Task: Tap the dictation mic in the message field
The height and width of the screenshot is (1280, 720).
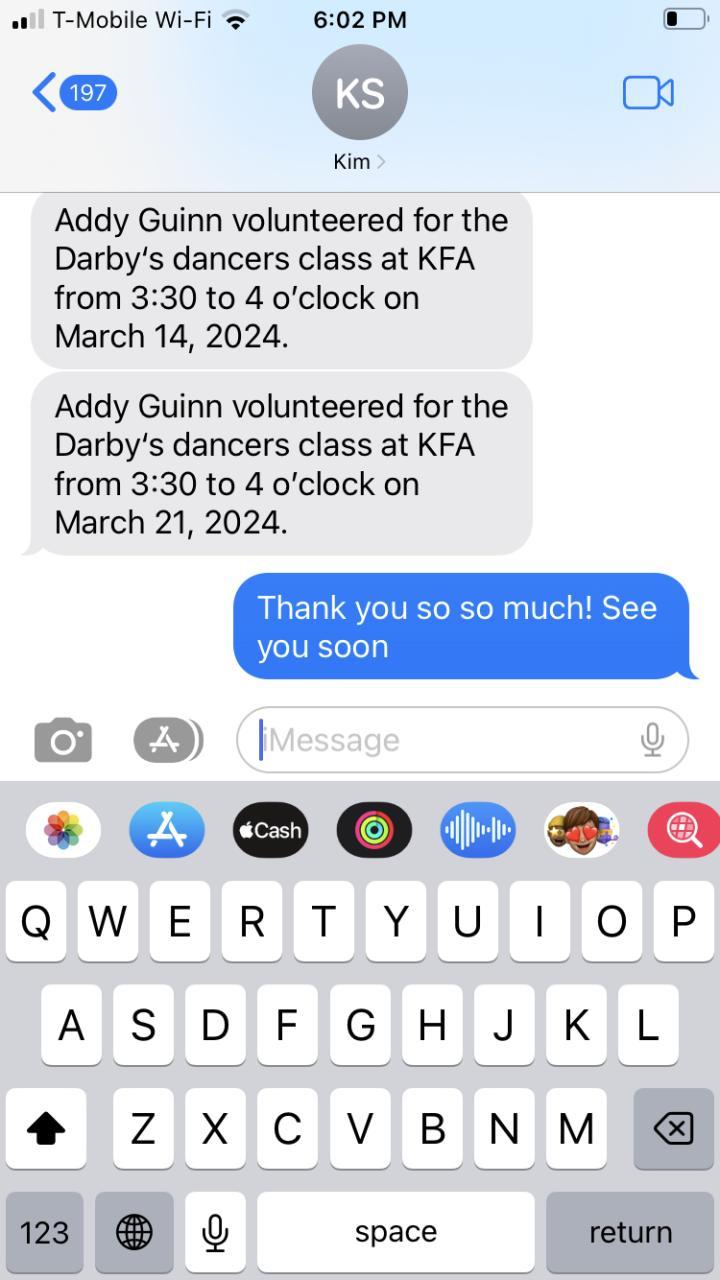Action: (652, 740)
